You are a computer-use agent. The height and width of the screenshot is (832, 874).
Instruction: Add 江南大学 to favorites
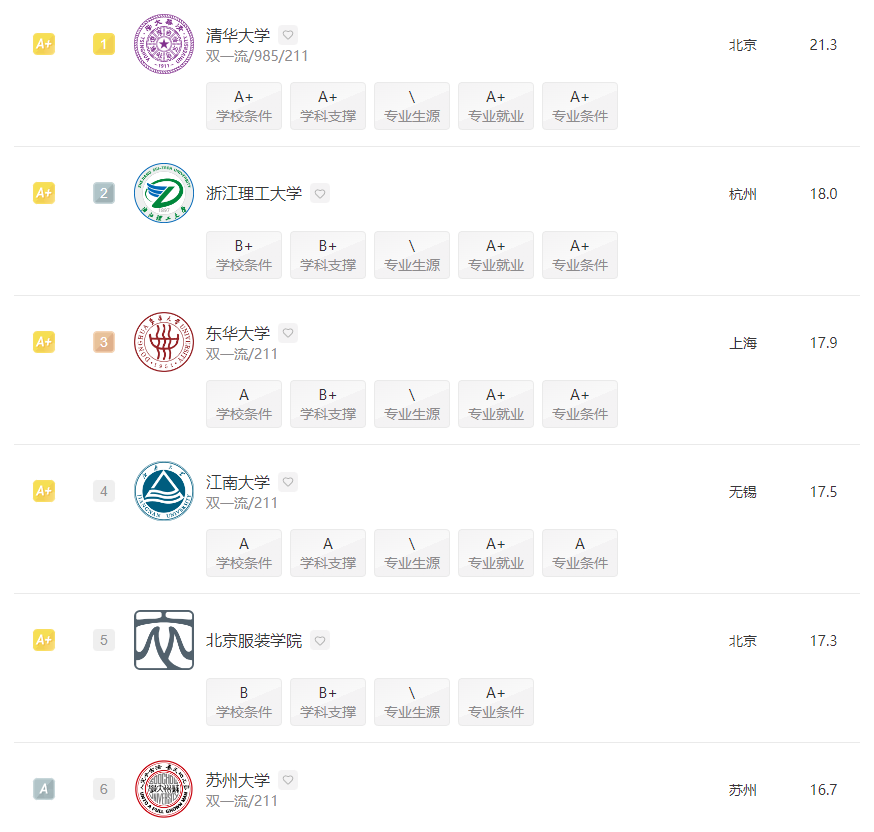(x=288, y=482)
